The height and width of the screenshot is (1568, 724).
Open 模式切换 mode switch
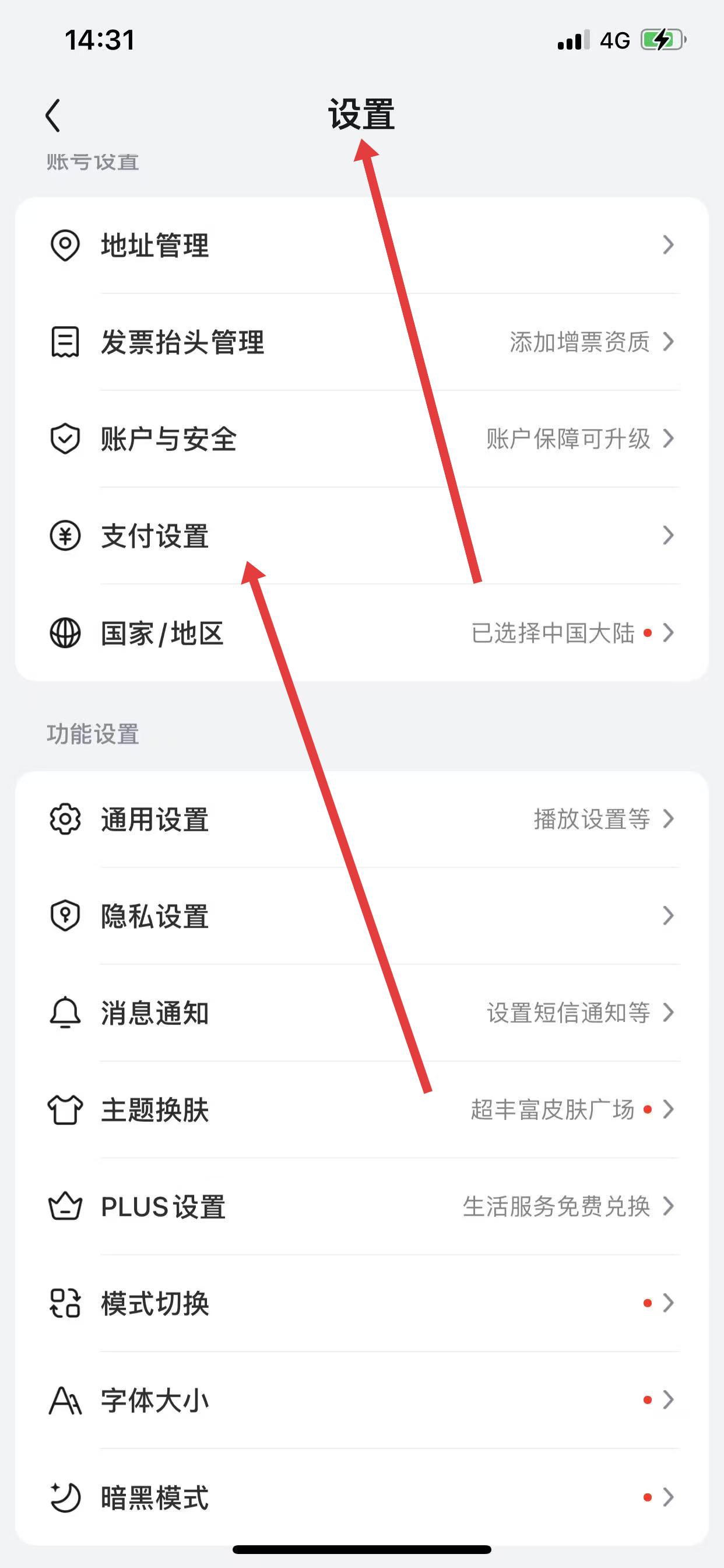click(x=155, y=1303)
